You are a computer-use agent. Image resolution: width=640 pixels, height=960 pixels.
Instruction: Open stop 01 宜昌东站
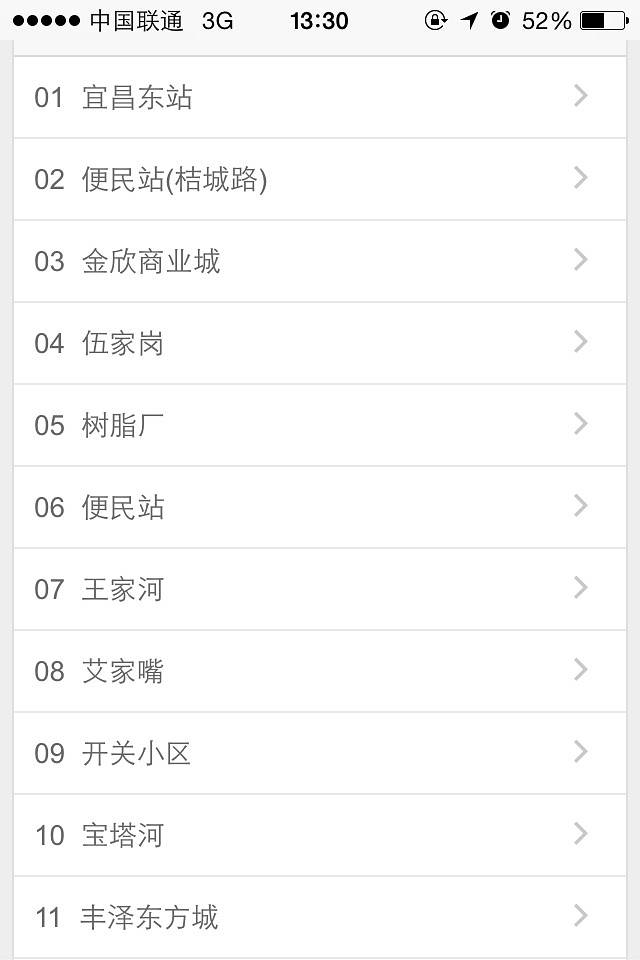coord(319,97)
